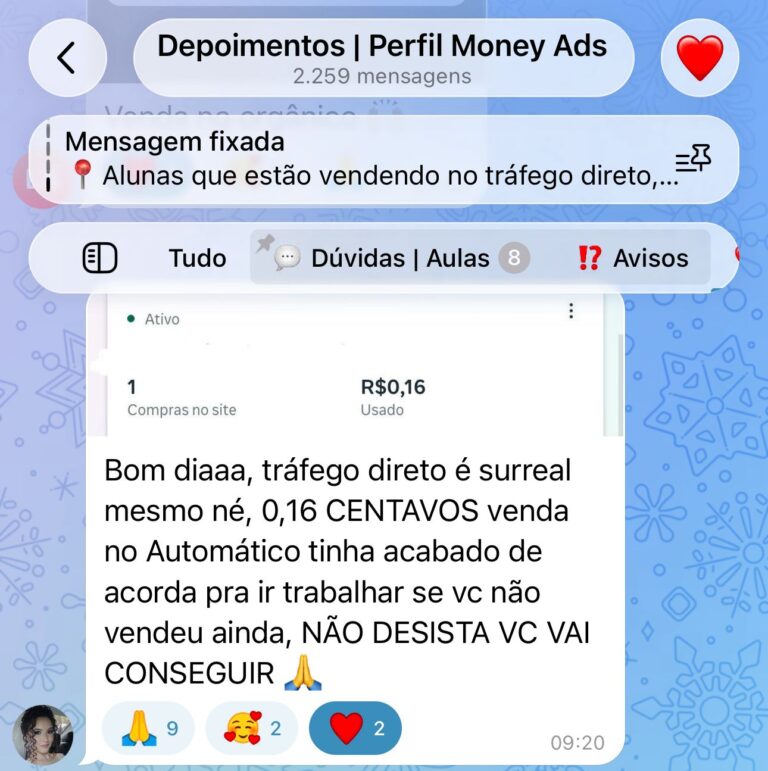
Task: Remove the red heart reaction on the message
Action: point(356,728)
